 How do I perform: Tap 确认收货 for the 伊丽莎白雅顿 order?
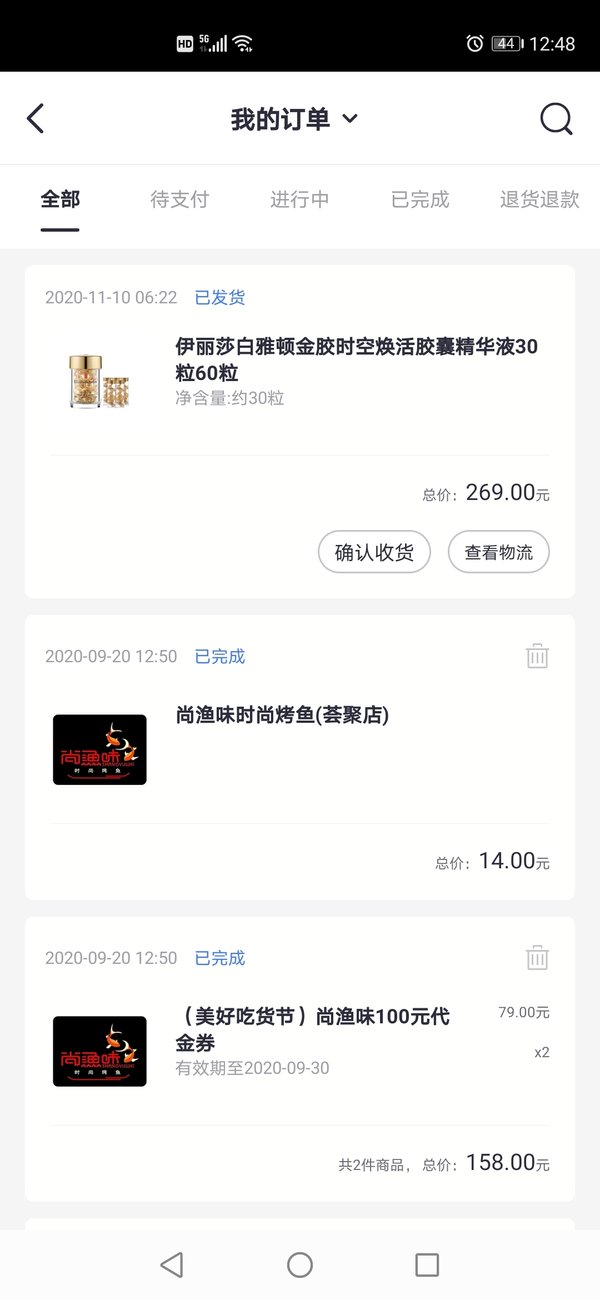click(x=374, y=552)
